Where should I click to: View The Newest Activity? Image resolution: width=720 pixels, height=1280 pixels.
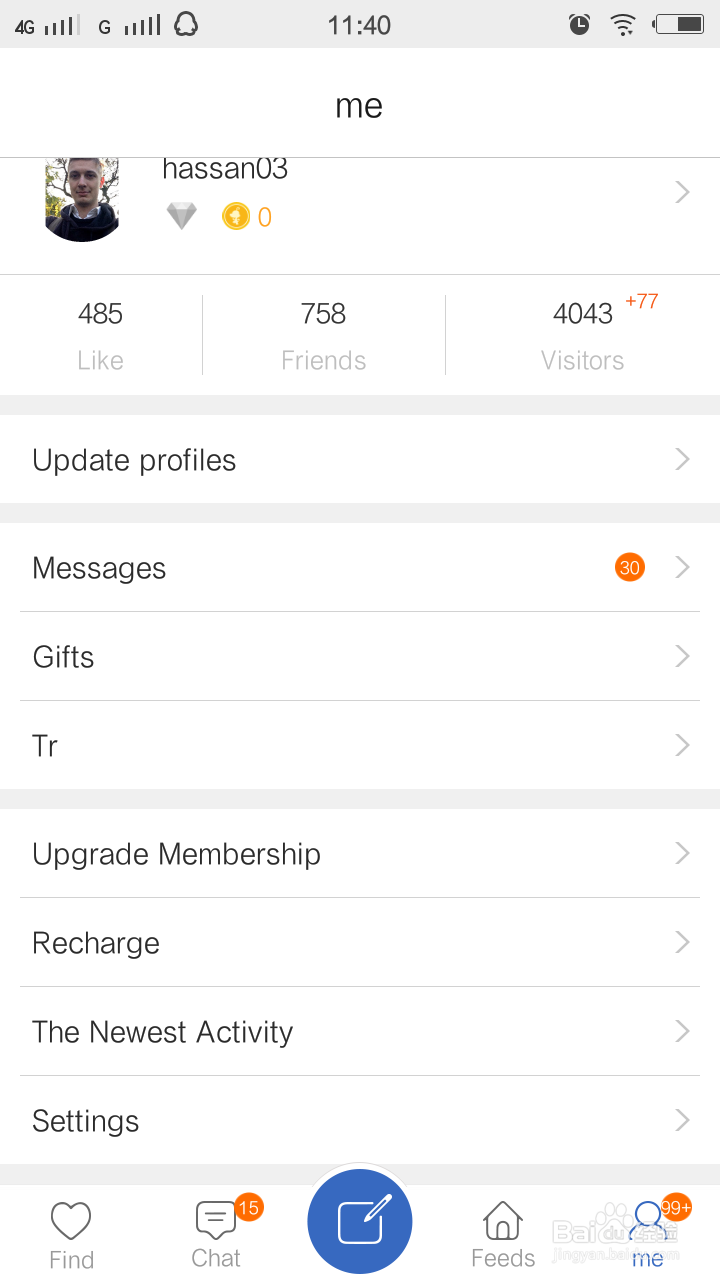click(x=360, y=1032)
